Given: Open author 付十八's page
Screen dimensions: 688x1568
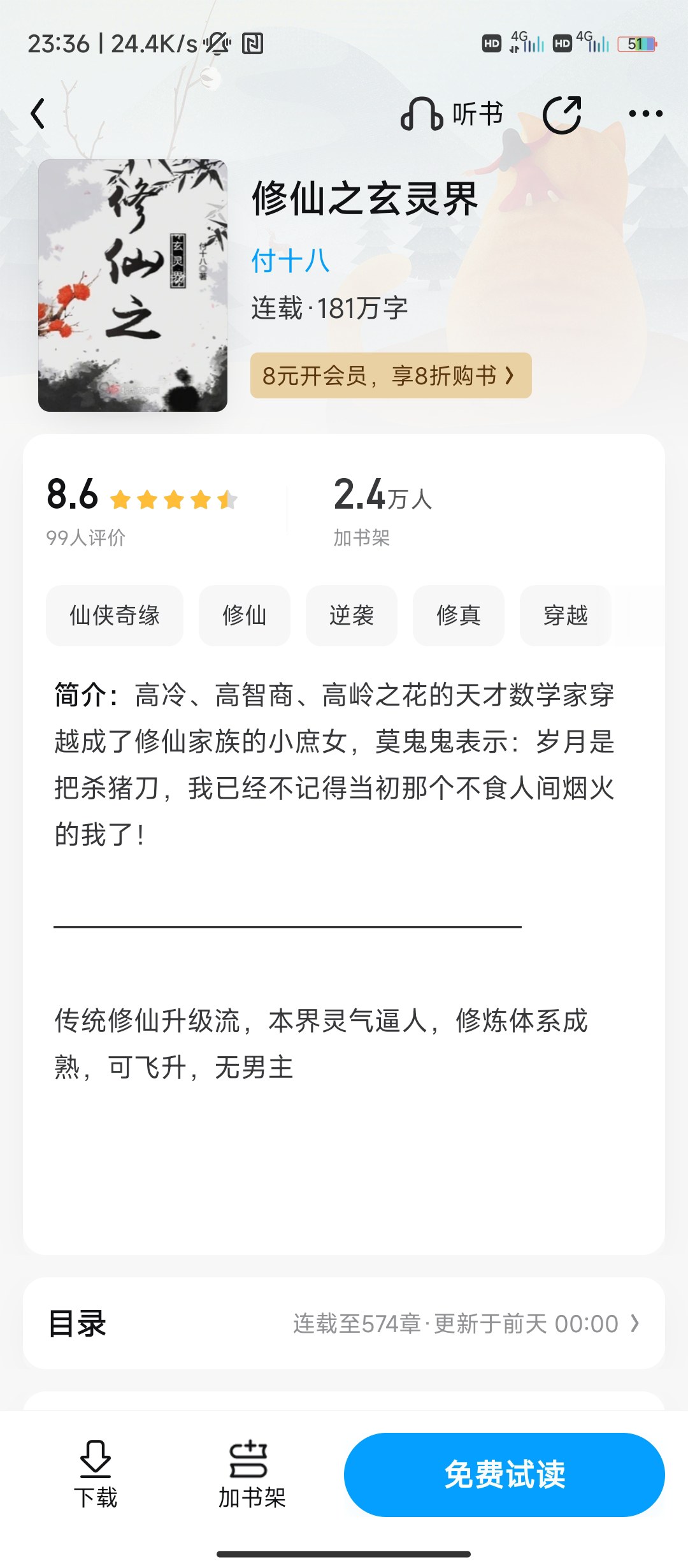Looking at the screenshot, I should pos(290,261).
